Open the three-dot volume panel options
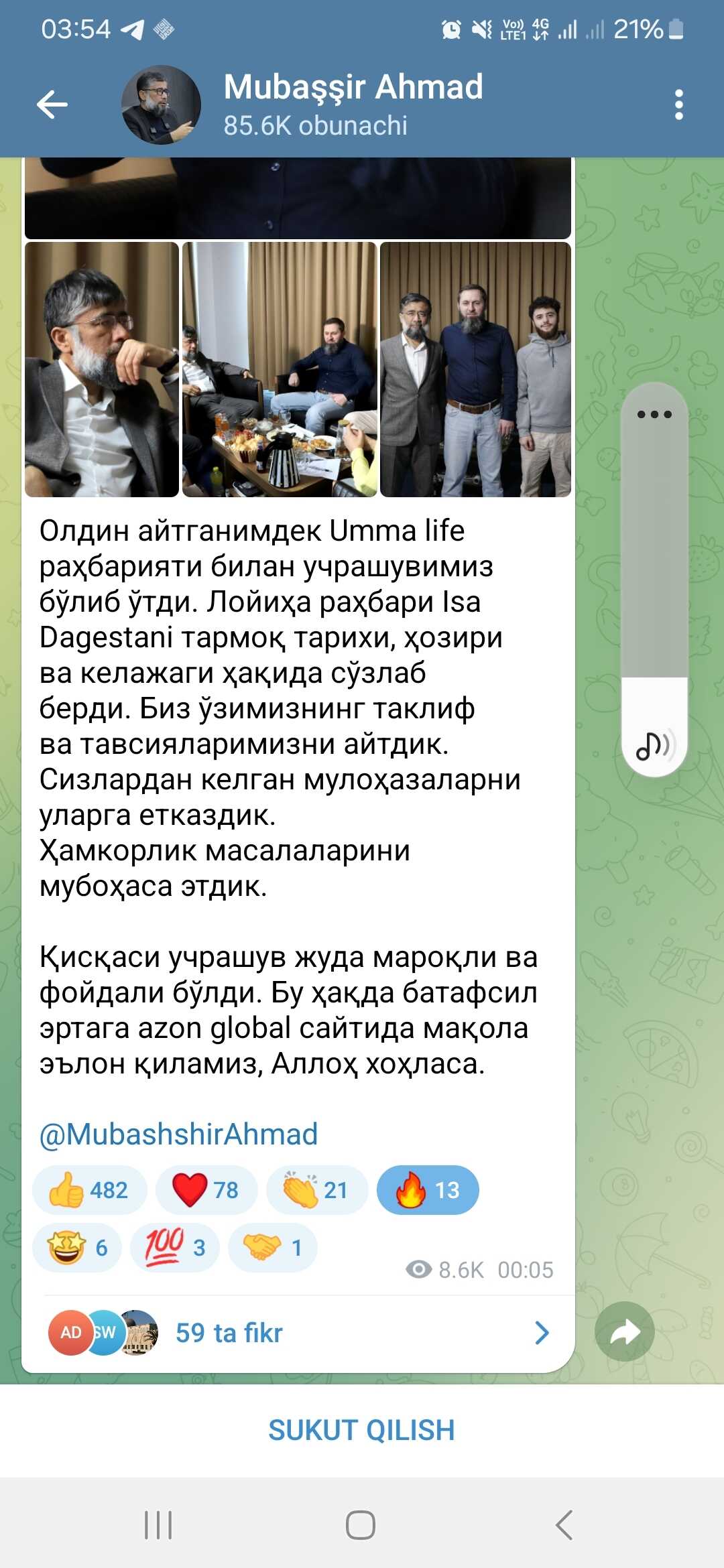Image resolution: width=724 pixels, height=1568 pixels. [x=654, y=414]
